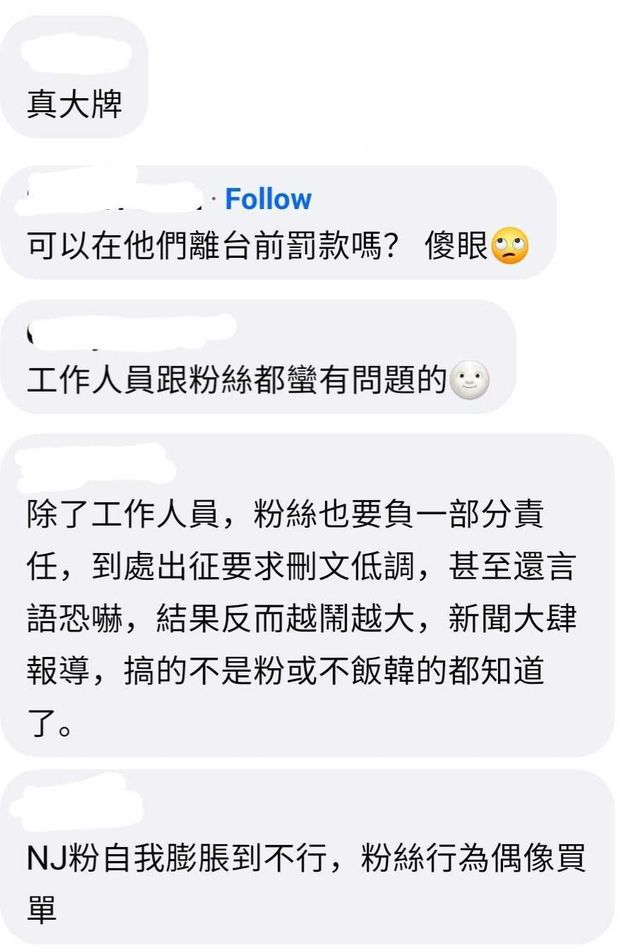The height and width of the screenshot is (948, 640).
Task: Follow the commenter asking about fines
Action: tap(268, 199)
